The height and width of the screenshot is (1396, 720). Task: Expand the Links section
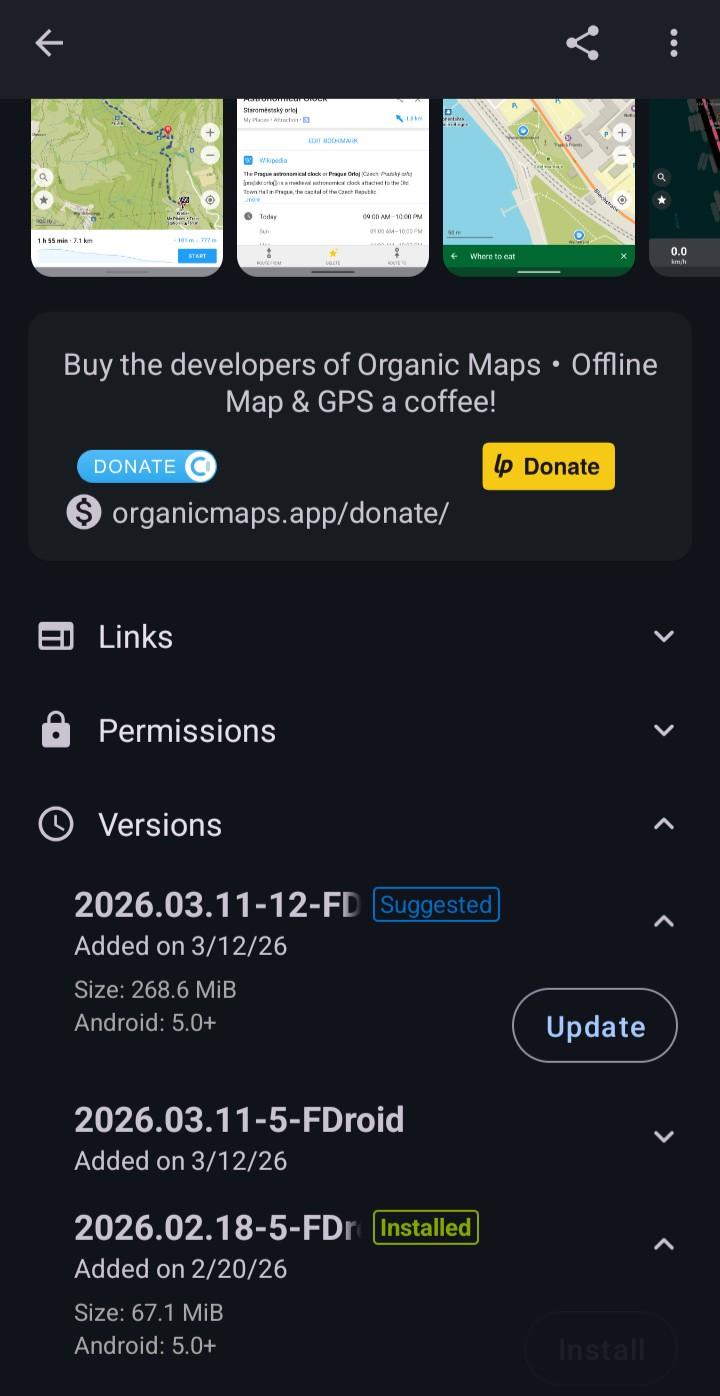[360, 637]
